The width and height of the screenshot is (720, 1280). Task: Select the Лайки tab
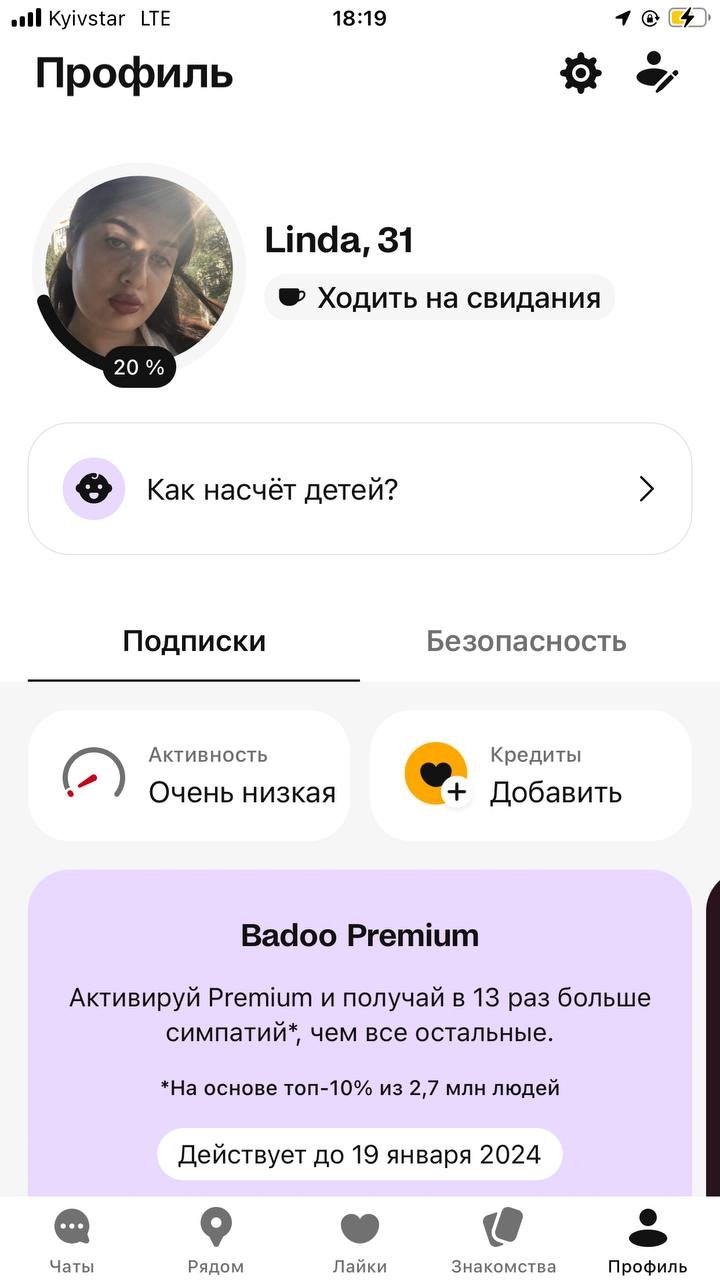(x=360, y=1240)
